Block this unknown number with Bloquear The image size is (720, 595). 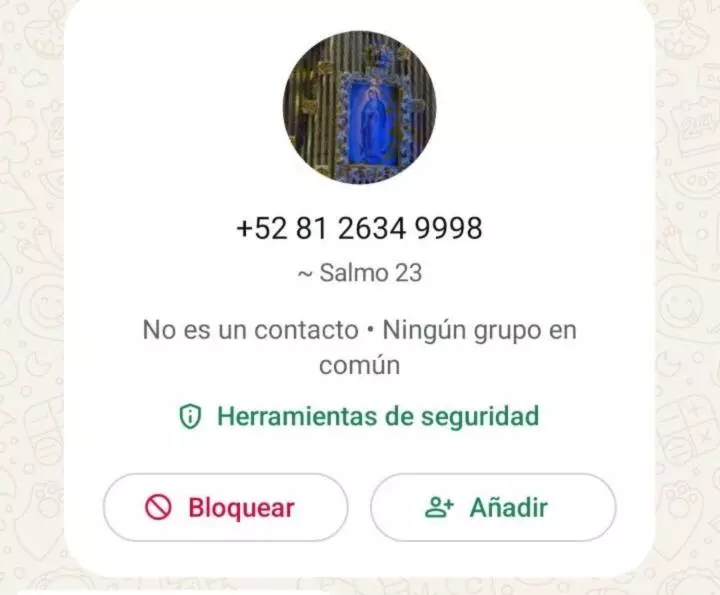point(225,507)
